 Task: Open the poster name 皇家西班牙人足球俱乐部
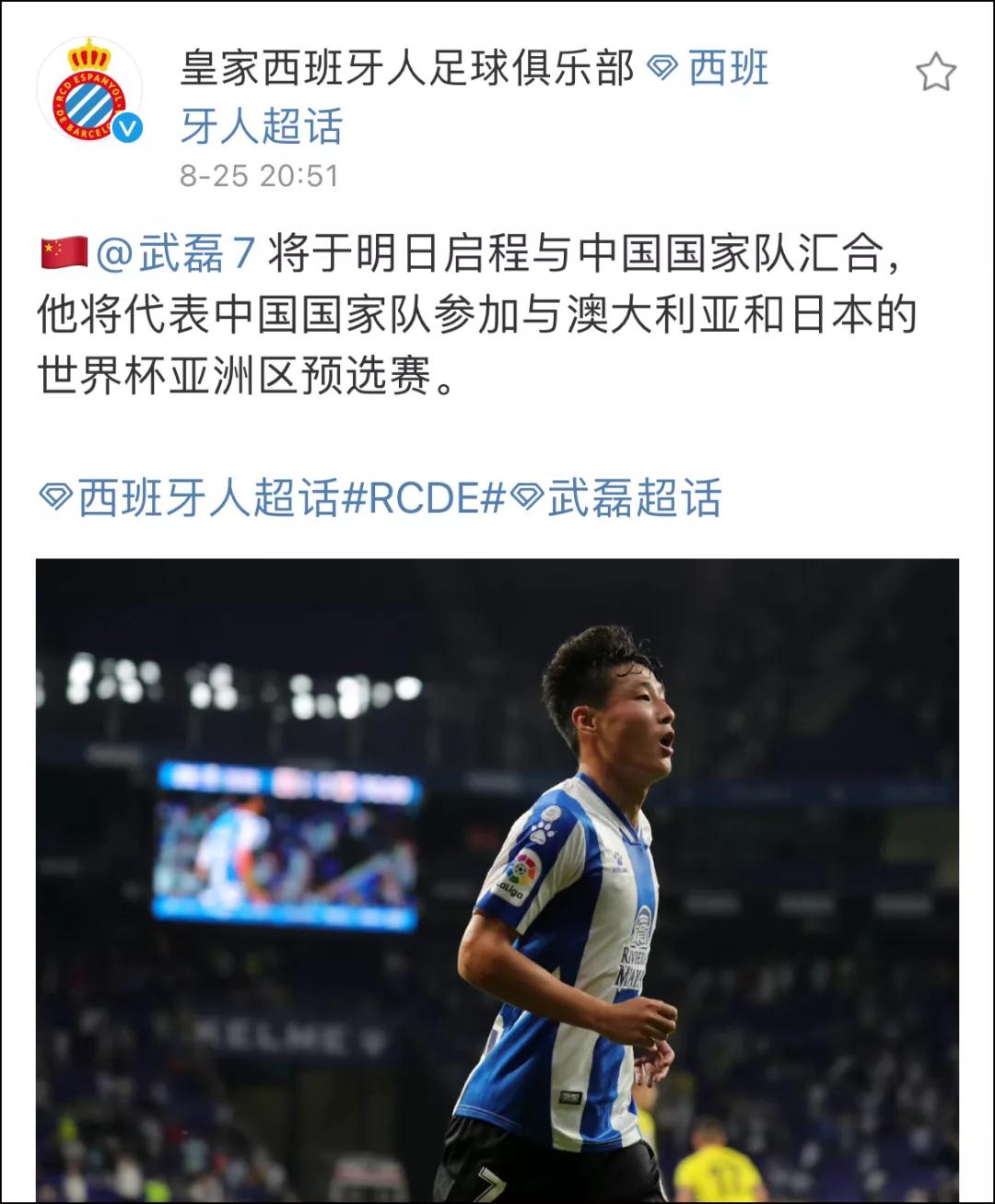(x=406, y=69)
